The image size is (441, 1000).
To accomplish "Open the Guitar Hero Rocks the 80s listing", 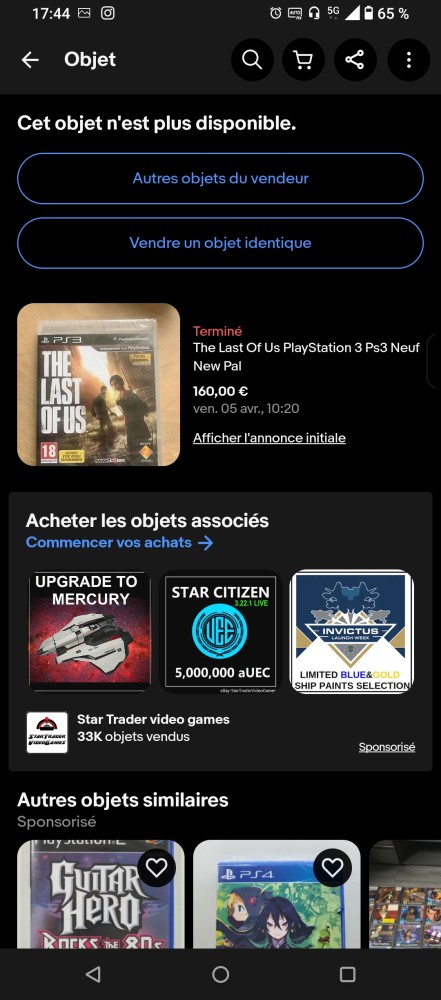I will (x=100, y=894).
